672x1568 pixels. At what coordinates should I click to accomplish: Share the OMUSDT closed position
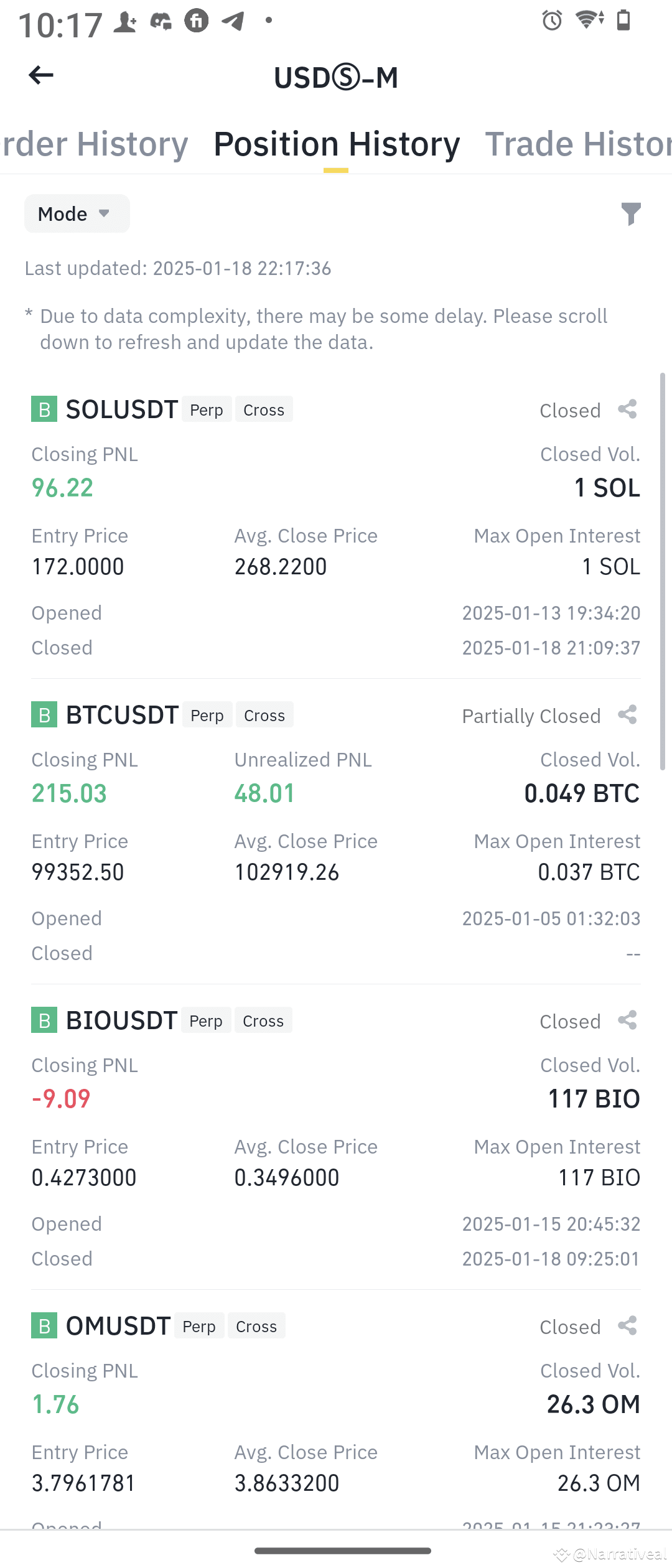click(x=627, y=1326)
